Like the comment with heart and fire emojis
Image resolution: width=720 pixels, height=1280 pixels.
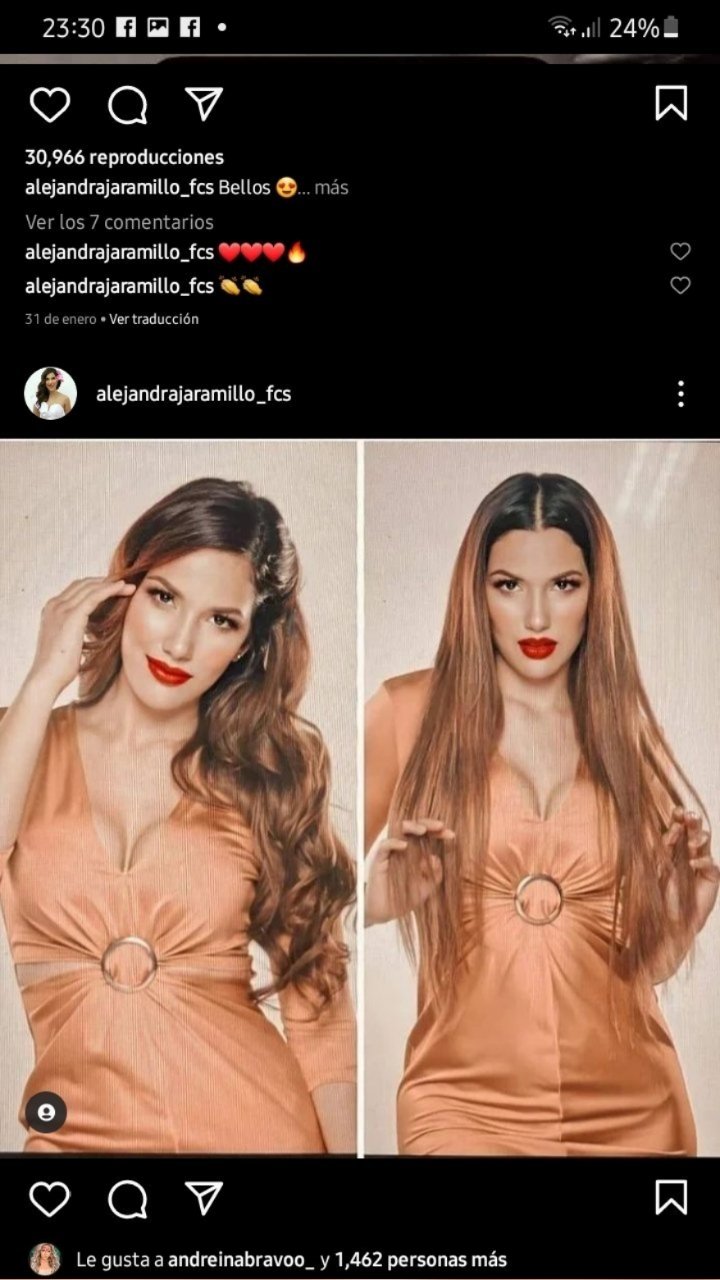pos(680,252)
